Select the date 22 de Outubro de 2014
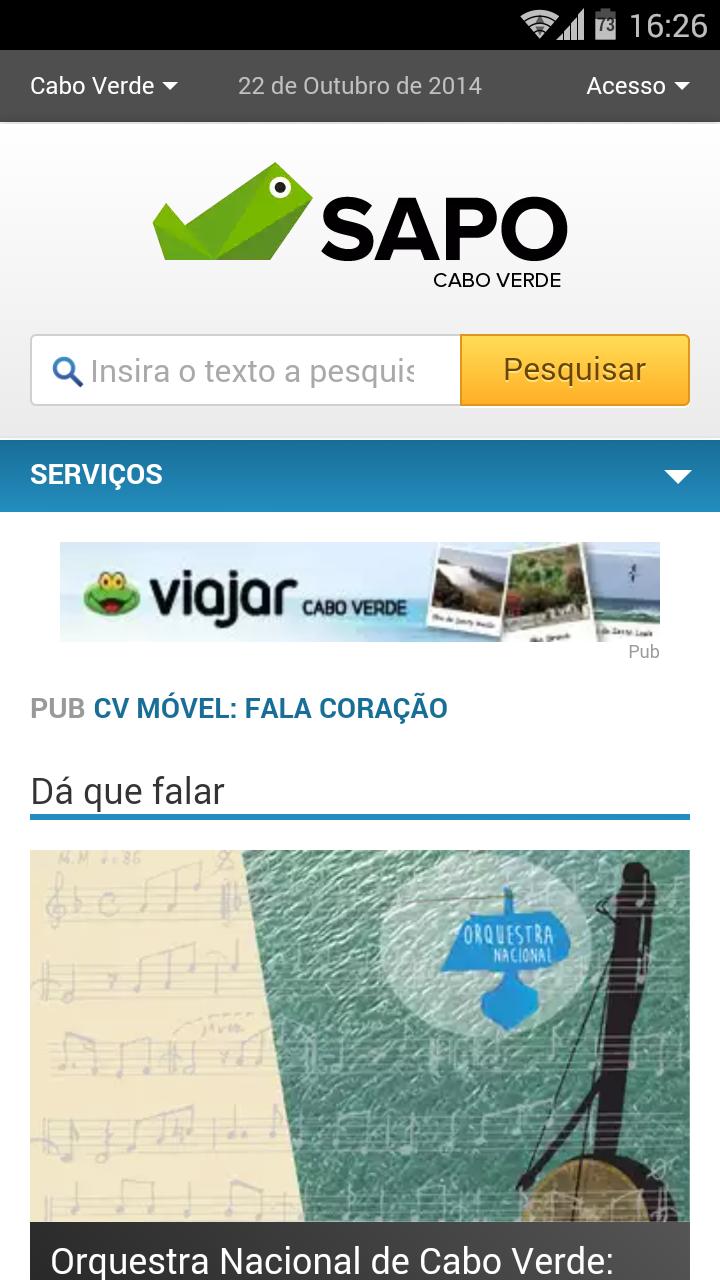 click(x=360, y=86)
